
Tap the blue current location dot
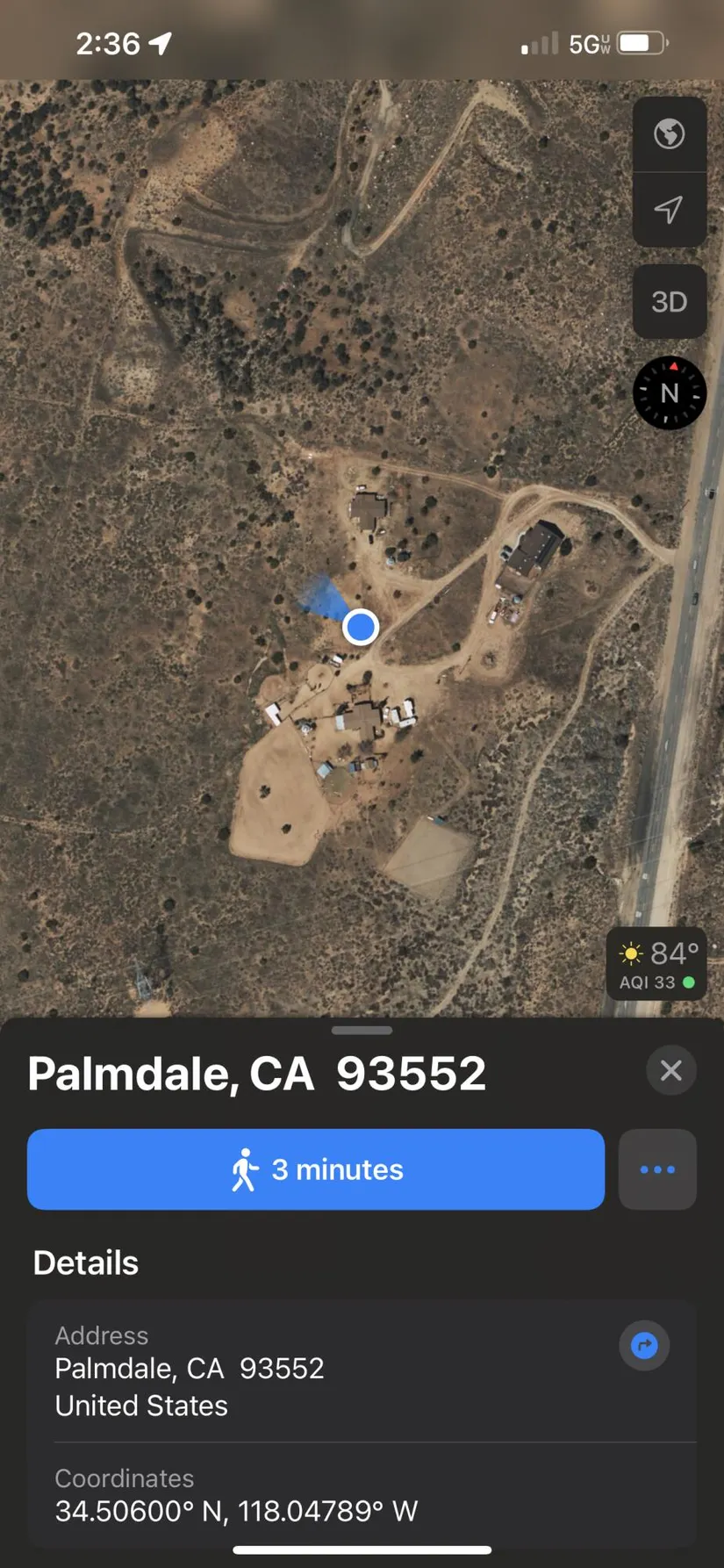(360, 627)
